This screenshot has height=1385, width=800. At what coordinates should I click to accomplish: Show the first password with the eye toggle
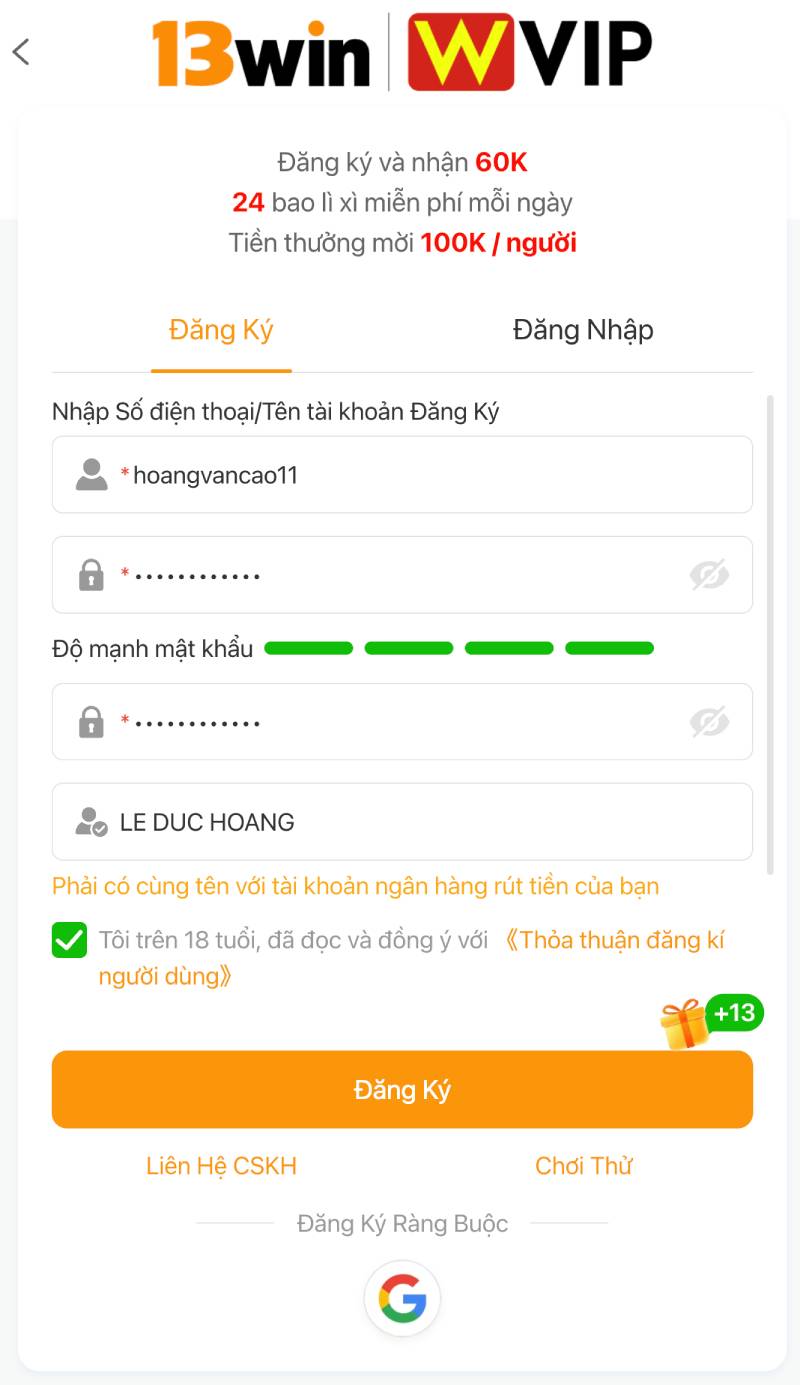coord(710,574)
